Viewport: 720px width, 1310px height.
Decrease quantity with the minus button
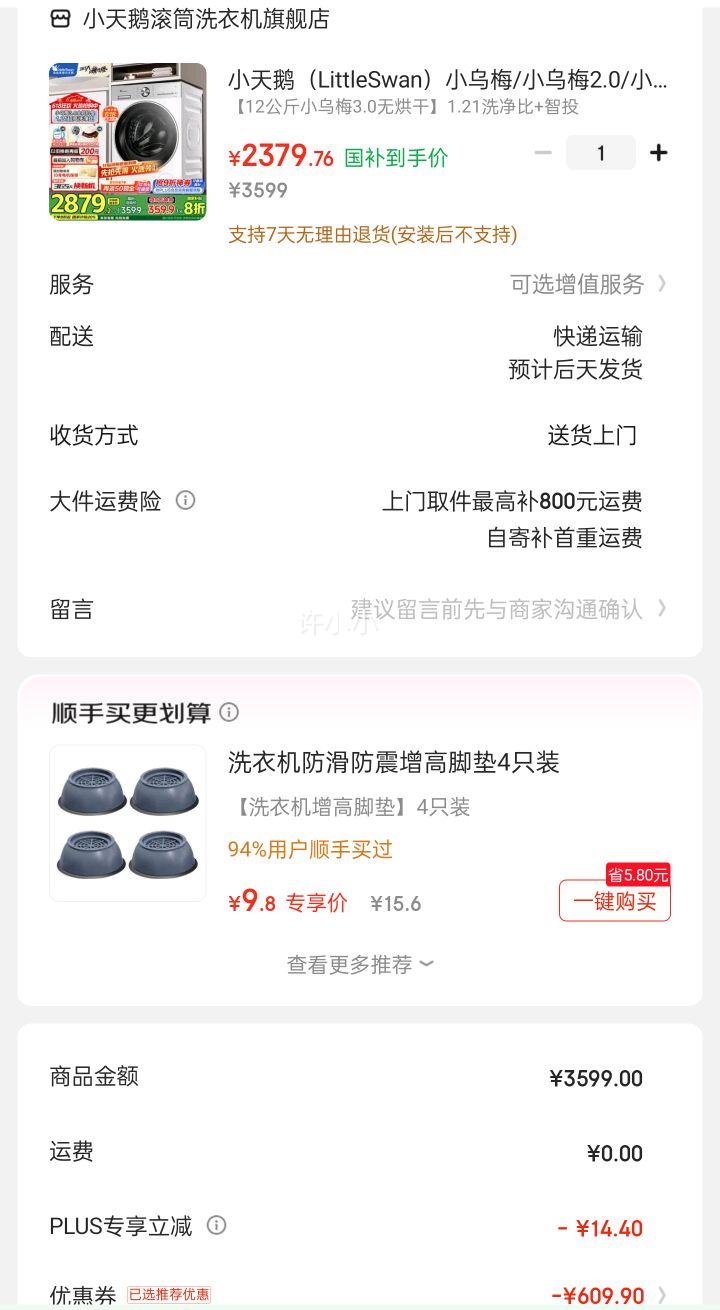coord(543,153)
